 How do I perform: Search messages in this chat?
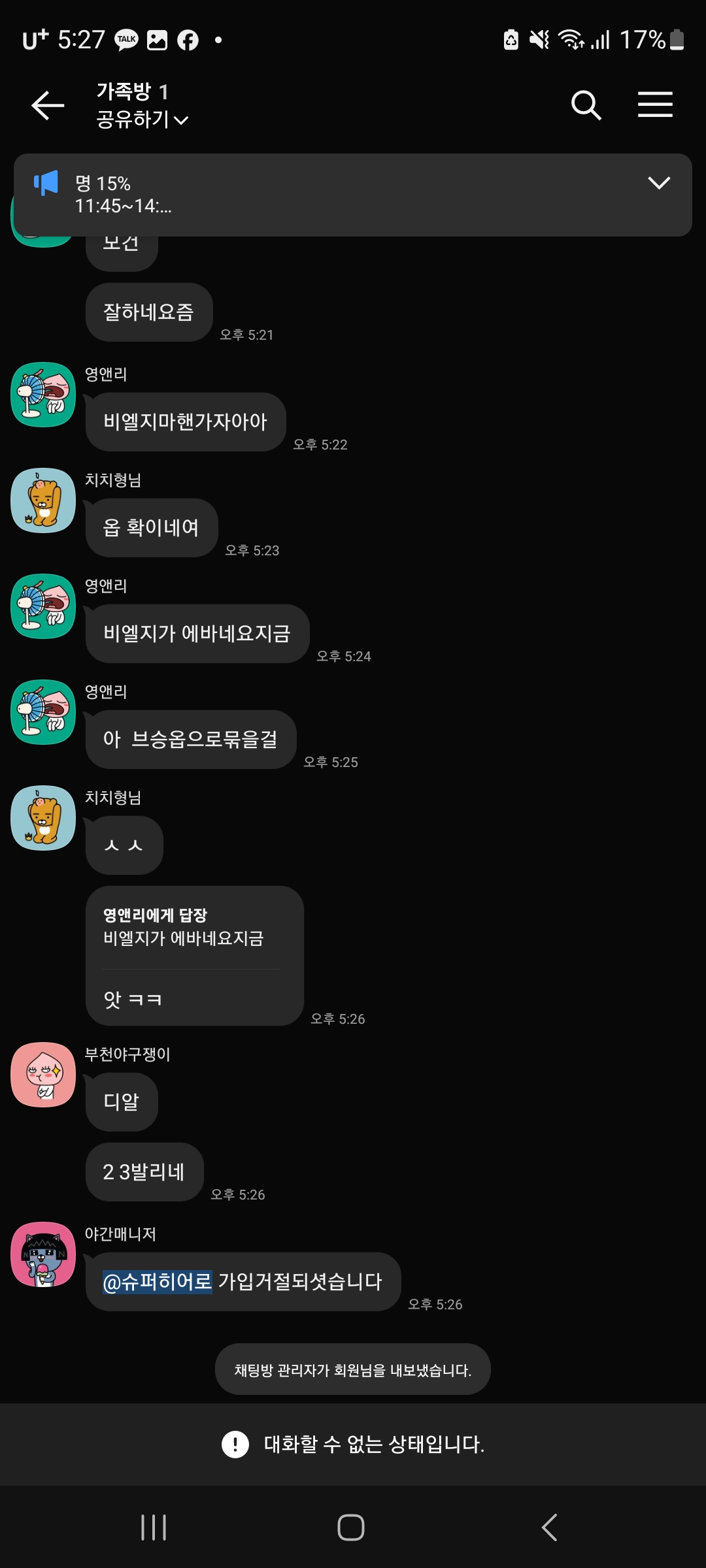(x=586, y=105)
